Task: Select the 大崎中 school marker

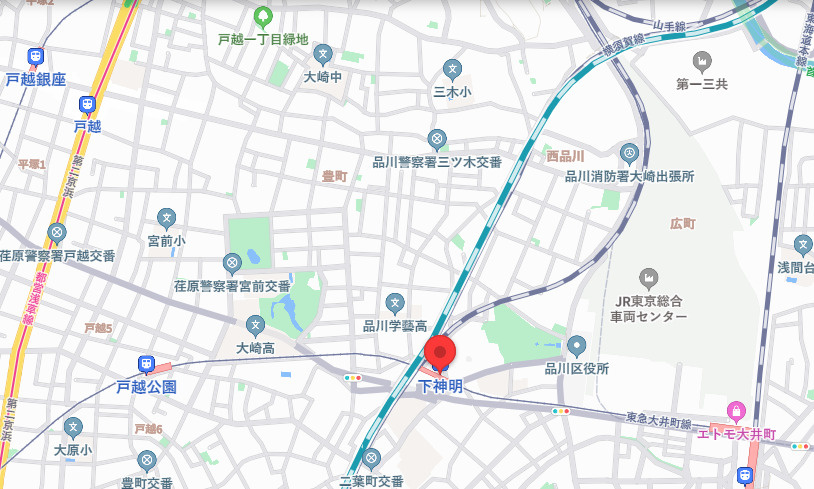Action: [x=323, y=53]
